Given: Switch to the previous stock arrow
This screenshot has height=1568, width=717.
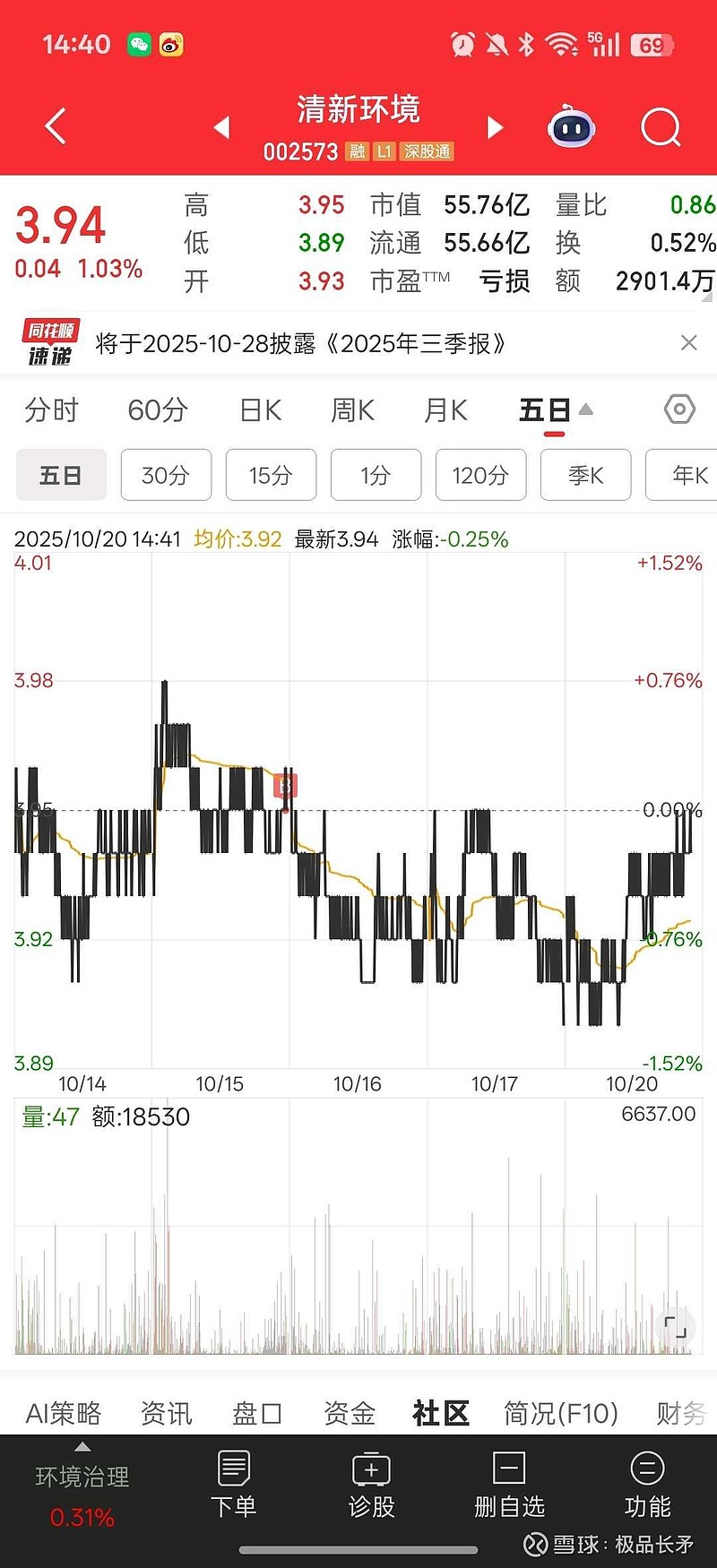Looking at the screenshot, I should click(x=221, y=127).
